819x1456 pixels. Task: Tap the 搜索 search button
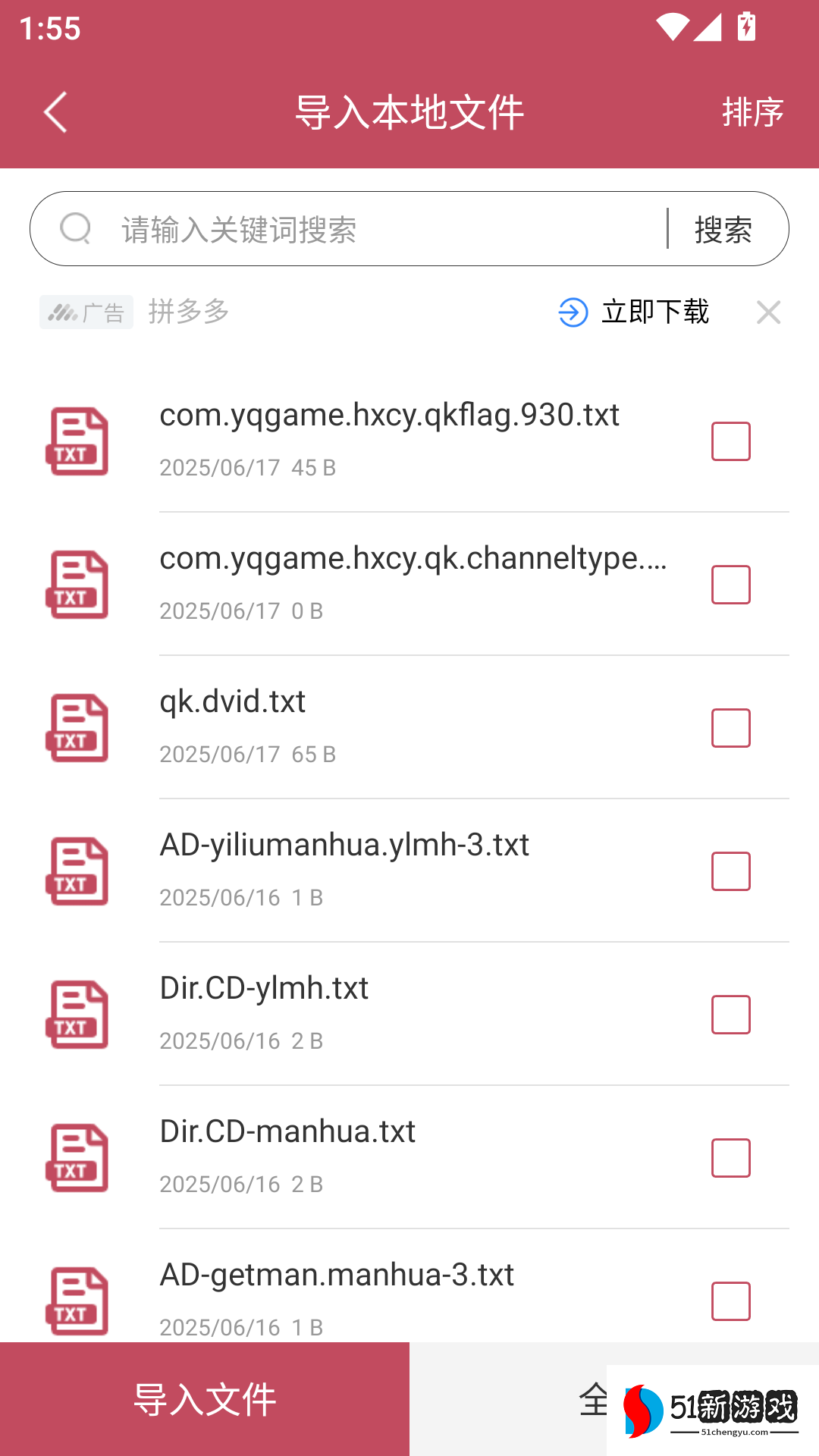pos(723,229)
